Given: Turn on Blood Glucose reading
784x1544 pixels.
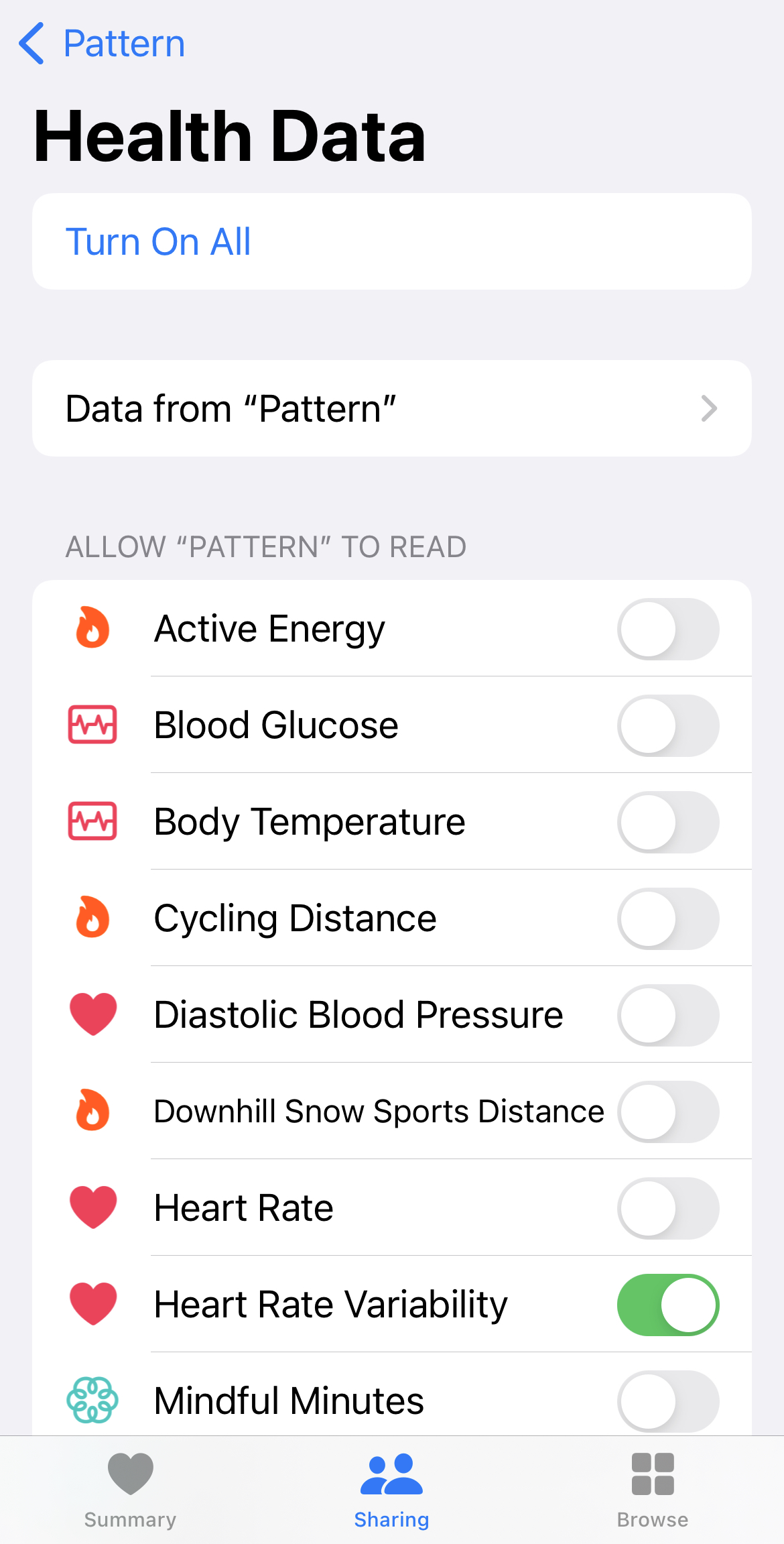Looking at the screenshot, I should click(x=667, y=725).
